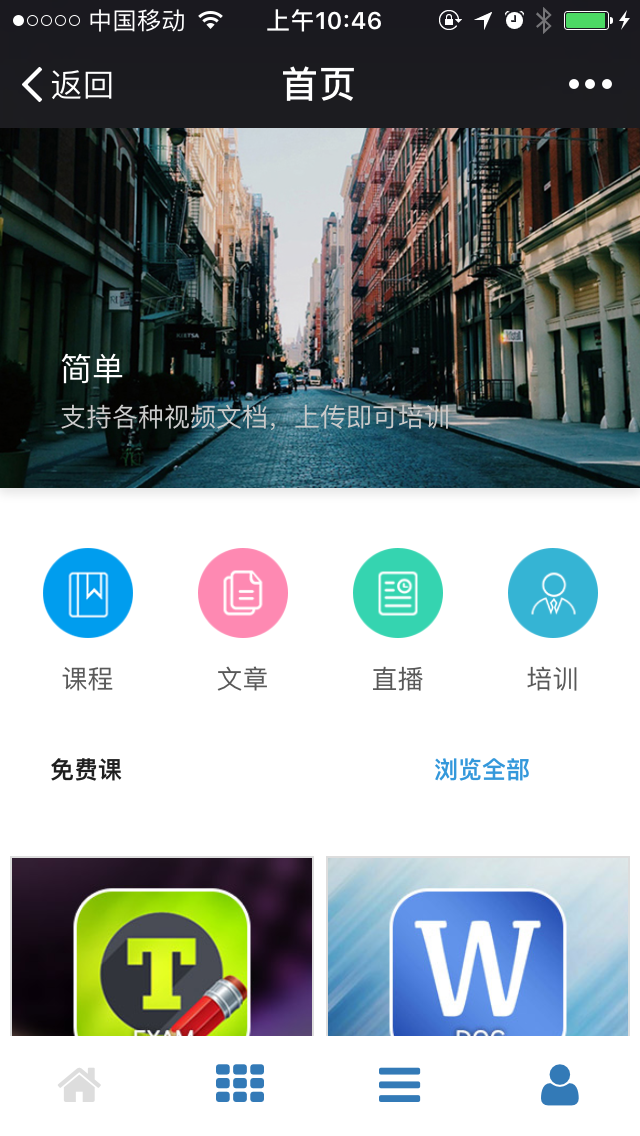This screenshot has height=1136, width=640.
Task: Switch to the profile tab
Action: tap(559, 1084)
